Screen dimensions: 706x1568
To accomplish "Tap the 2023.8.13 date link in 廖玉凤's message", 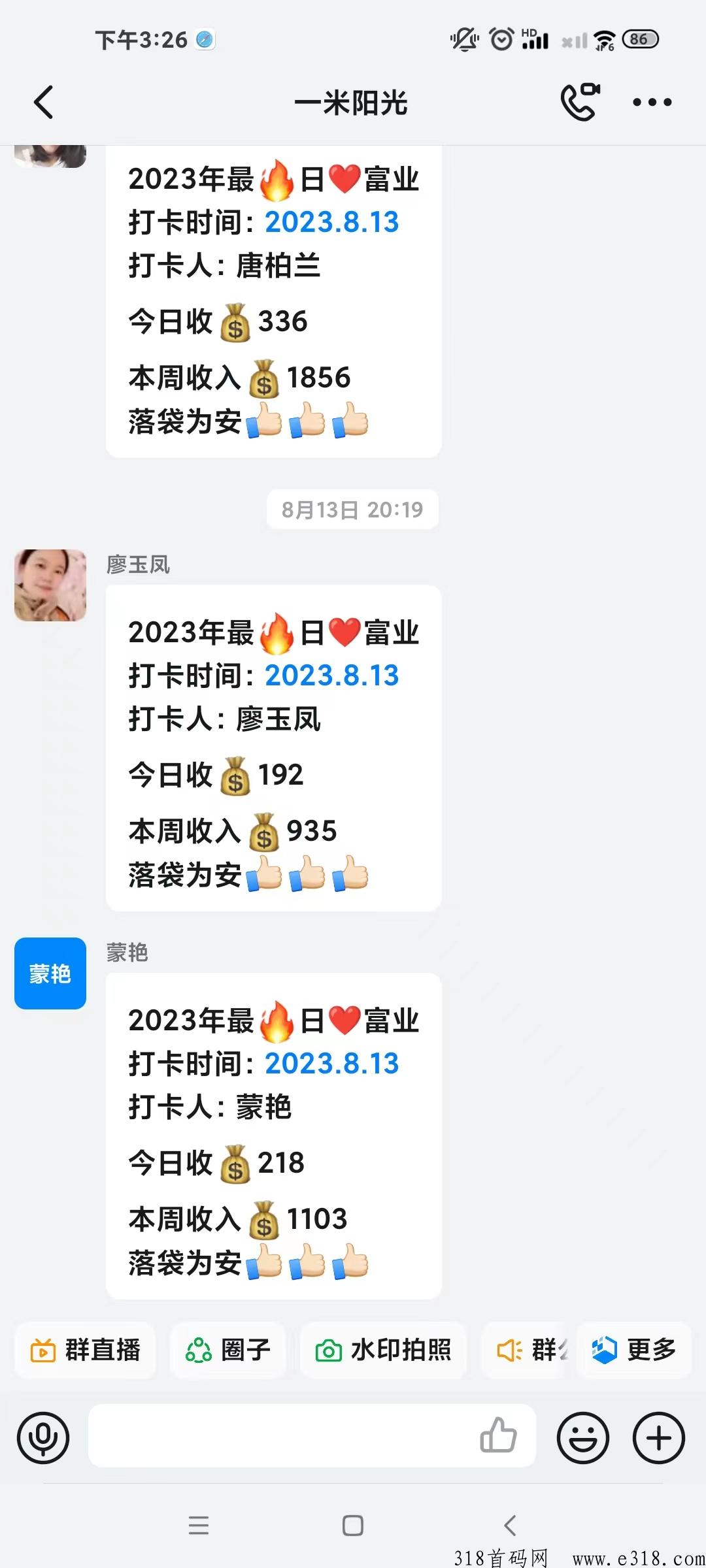I will [x=331, y=676].
